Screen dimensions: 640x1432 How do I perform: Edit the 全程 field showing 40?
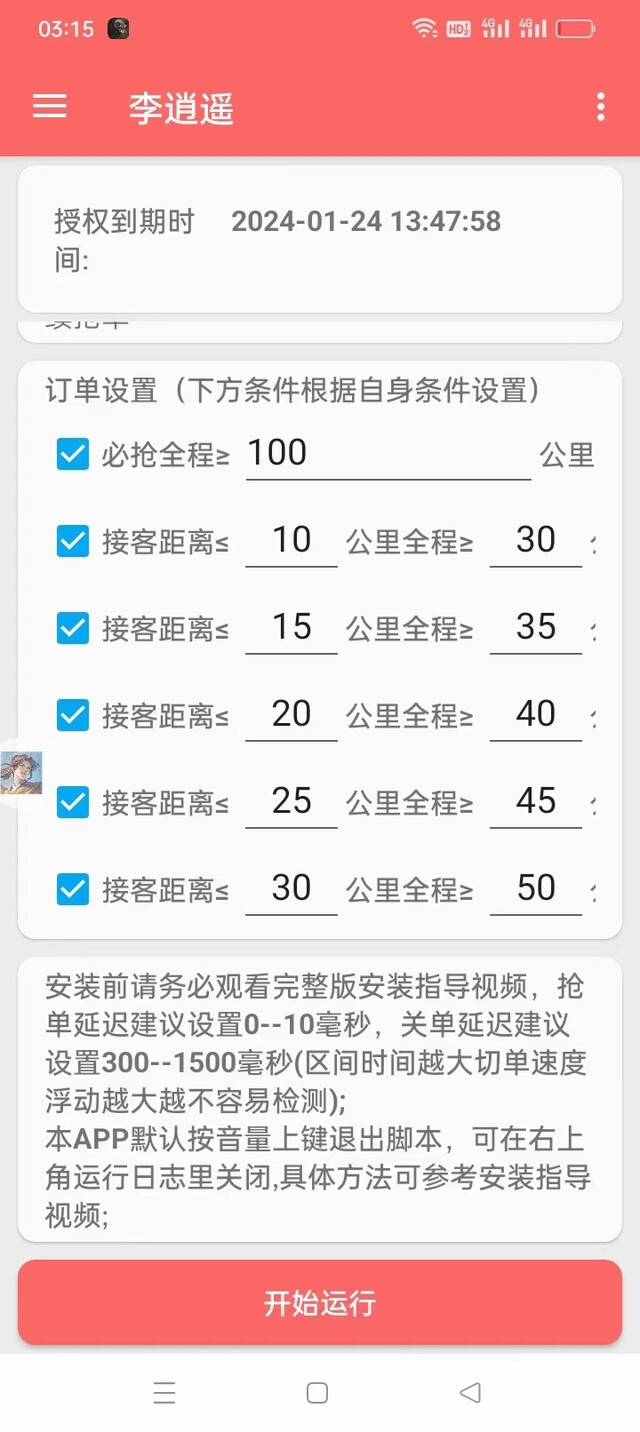click(x=536, y=715)
